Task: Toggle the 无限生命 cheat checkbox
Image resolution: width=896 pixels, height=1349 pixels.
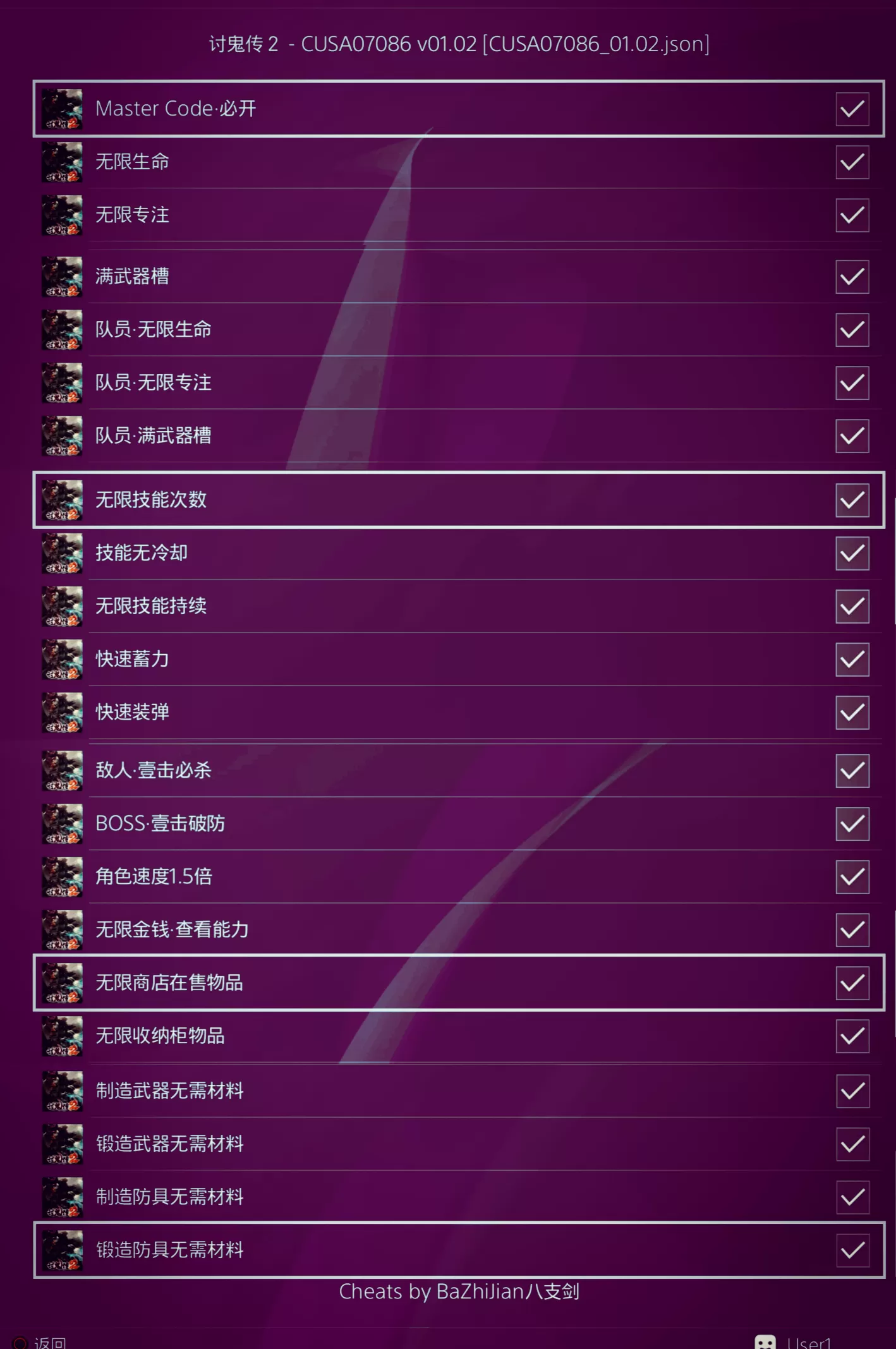Action: [x=852, y=162]
